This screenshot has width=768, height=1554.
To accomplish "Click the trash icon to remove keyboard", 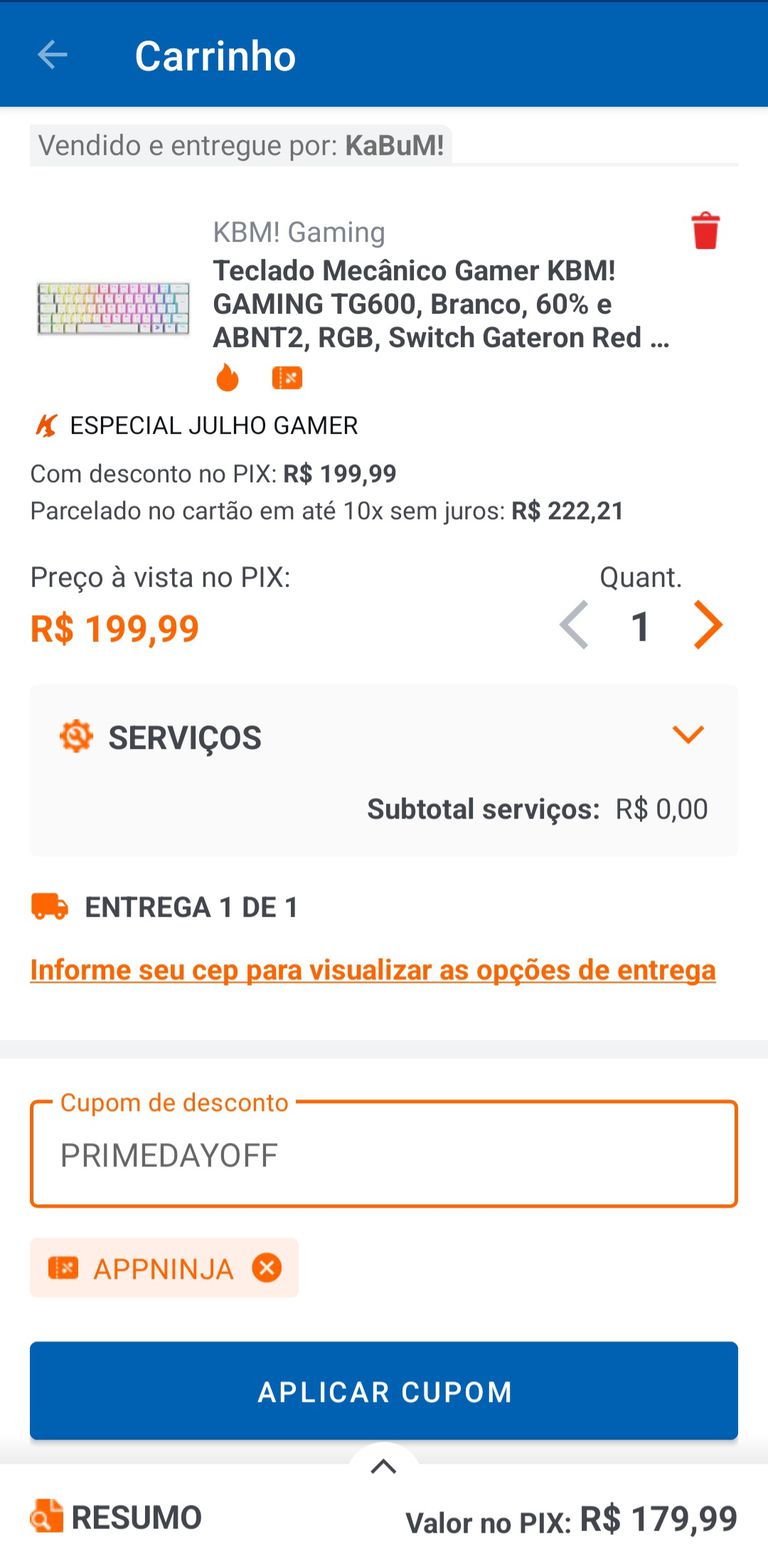I will [x=705, y=229].
